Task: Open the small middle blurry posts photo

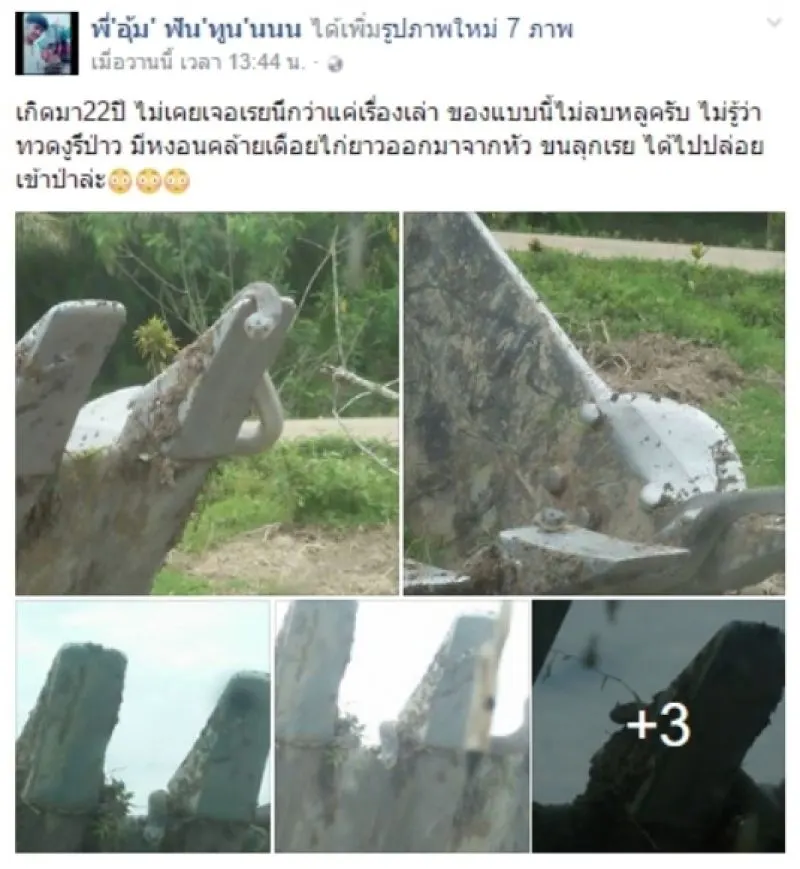Action: pyautogui.click(x=402, y=726)
